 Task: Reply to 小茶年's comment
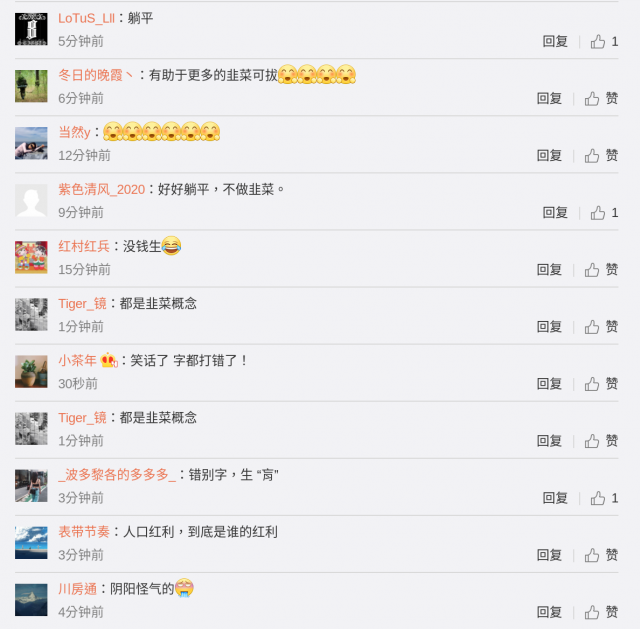coord(549,383)
